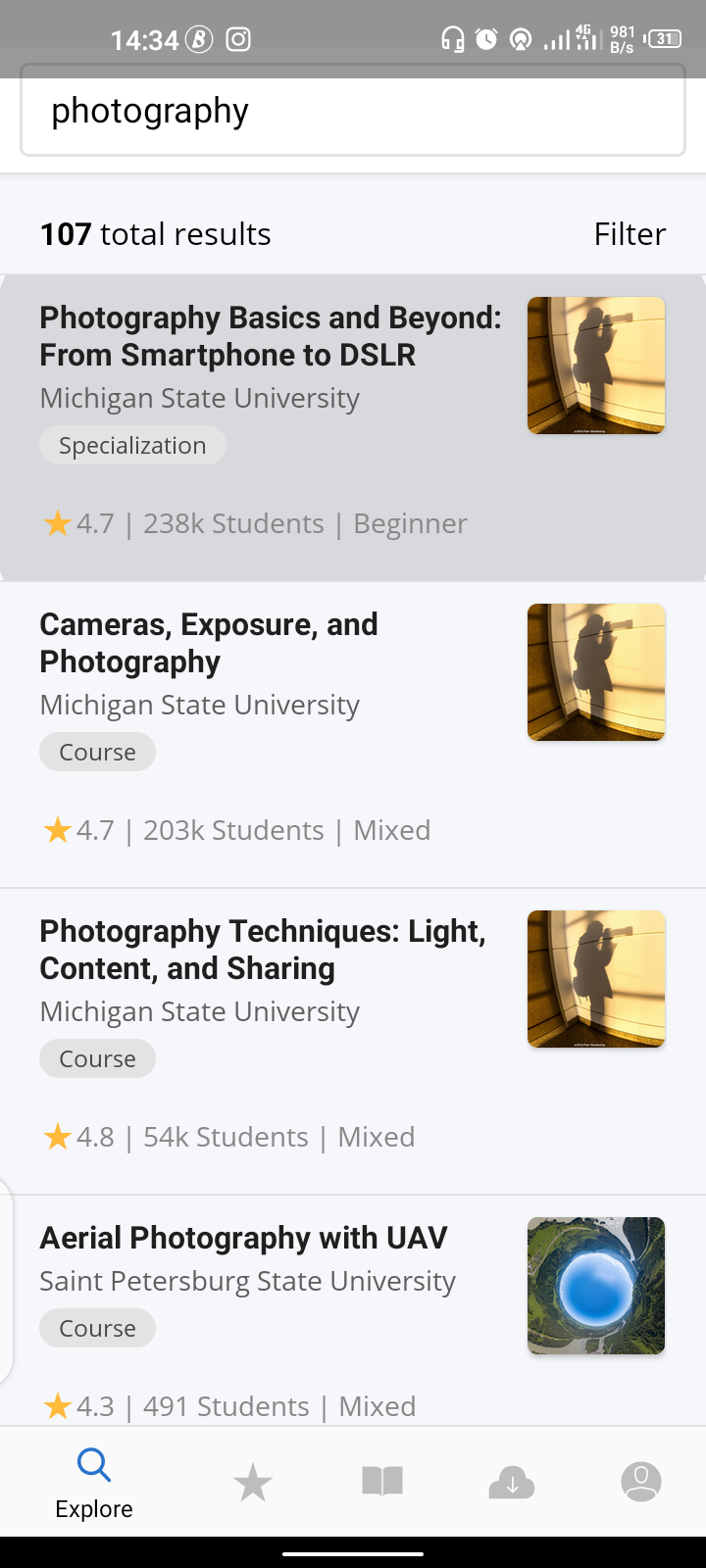The height and width of the screenshot is (1568, 706).
Task: Tap the Aerial Photography course thumbnail
Action: (595, 1285)
